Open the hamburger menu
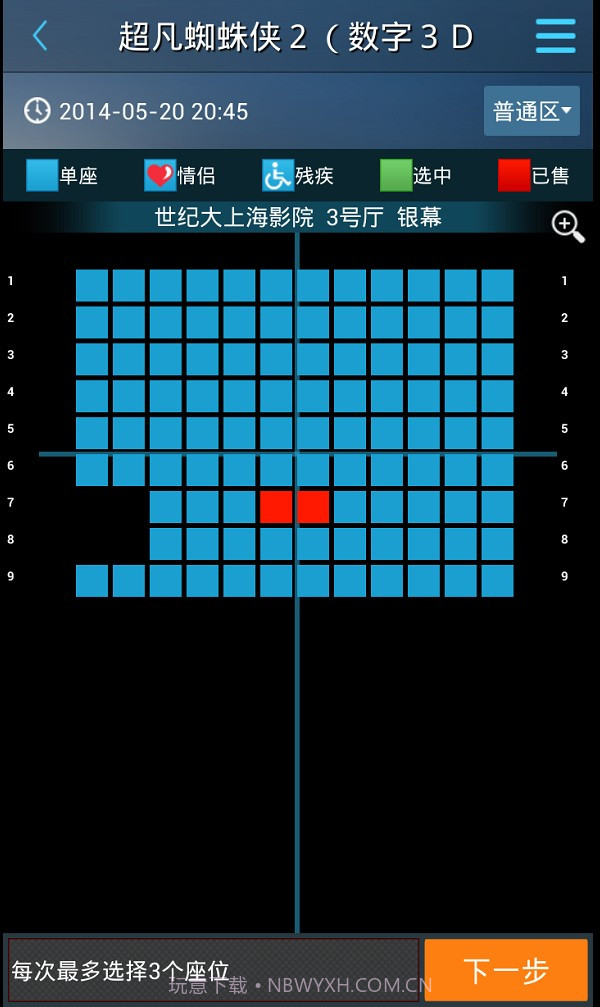The image size is (600, 1007). coord(555,37)
